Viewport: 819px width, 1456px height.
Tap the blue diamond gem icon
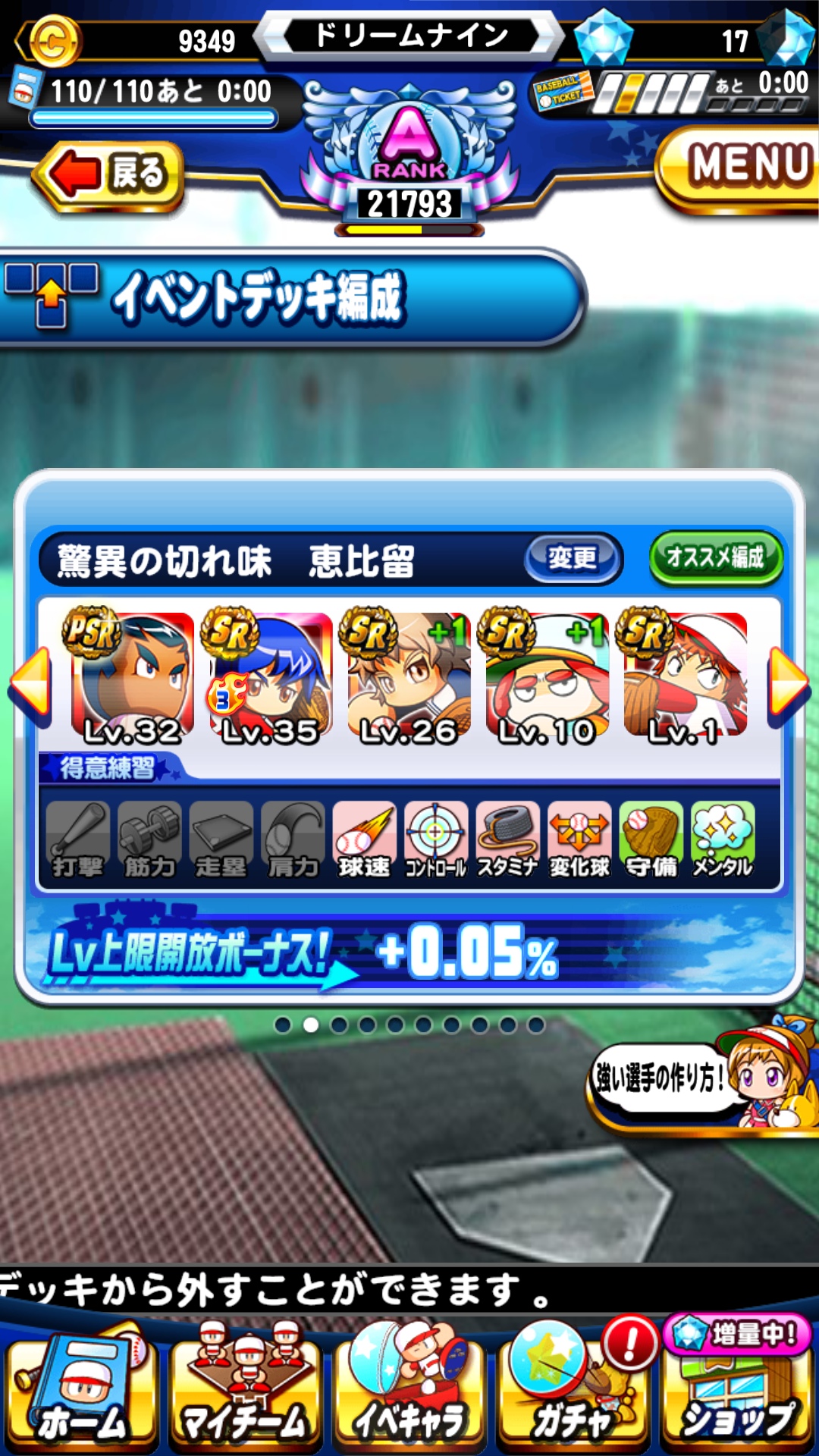coord(602,39)
